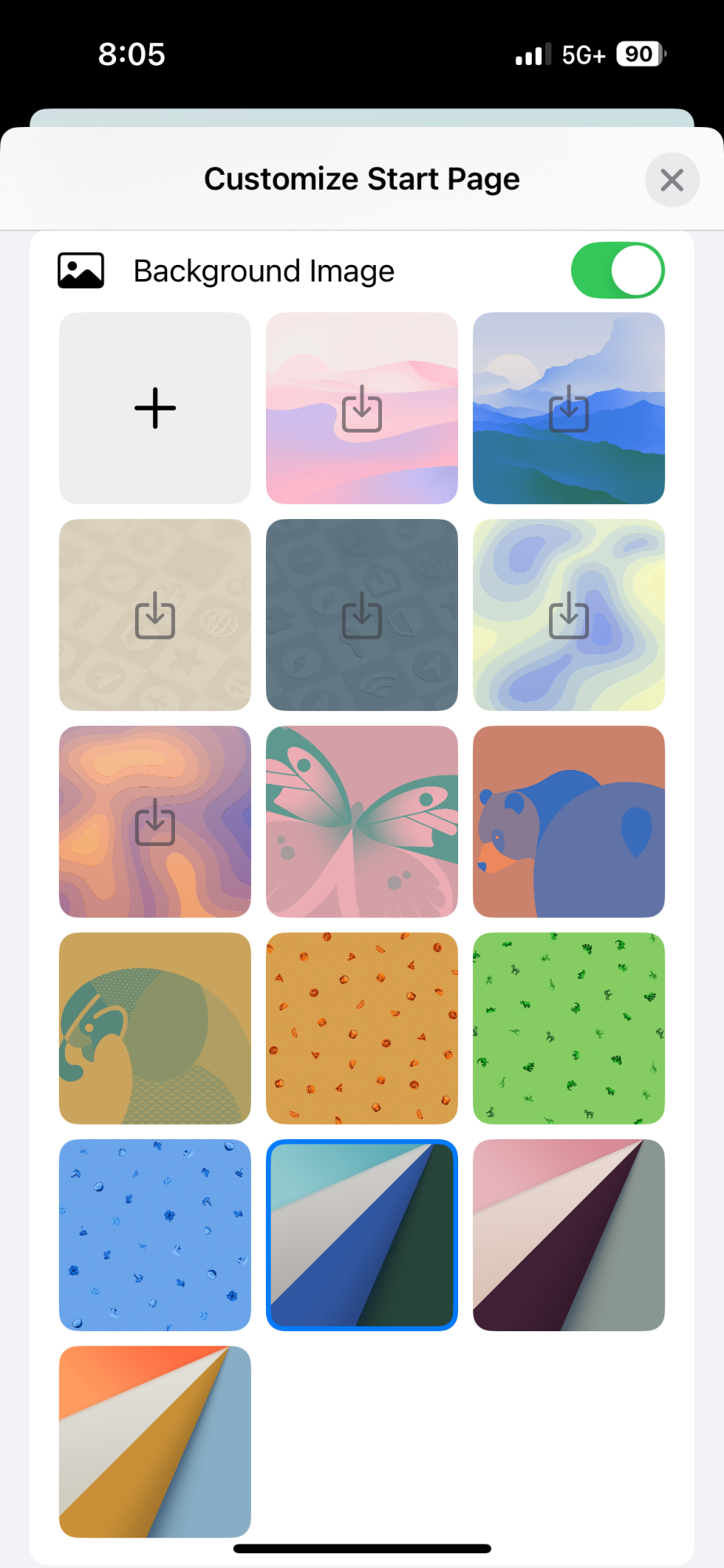Pick the tan parrot background
Image resolution: width=724 pixels, height=1568 pixels.
155,1029
